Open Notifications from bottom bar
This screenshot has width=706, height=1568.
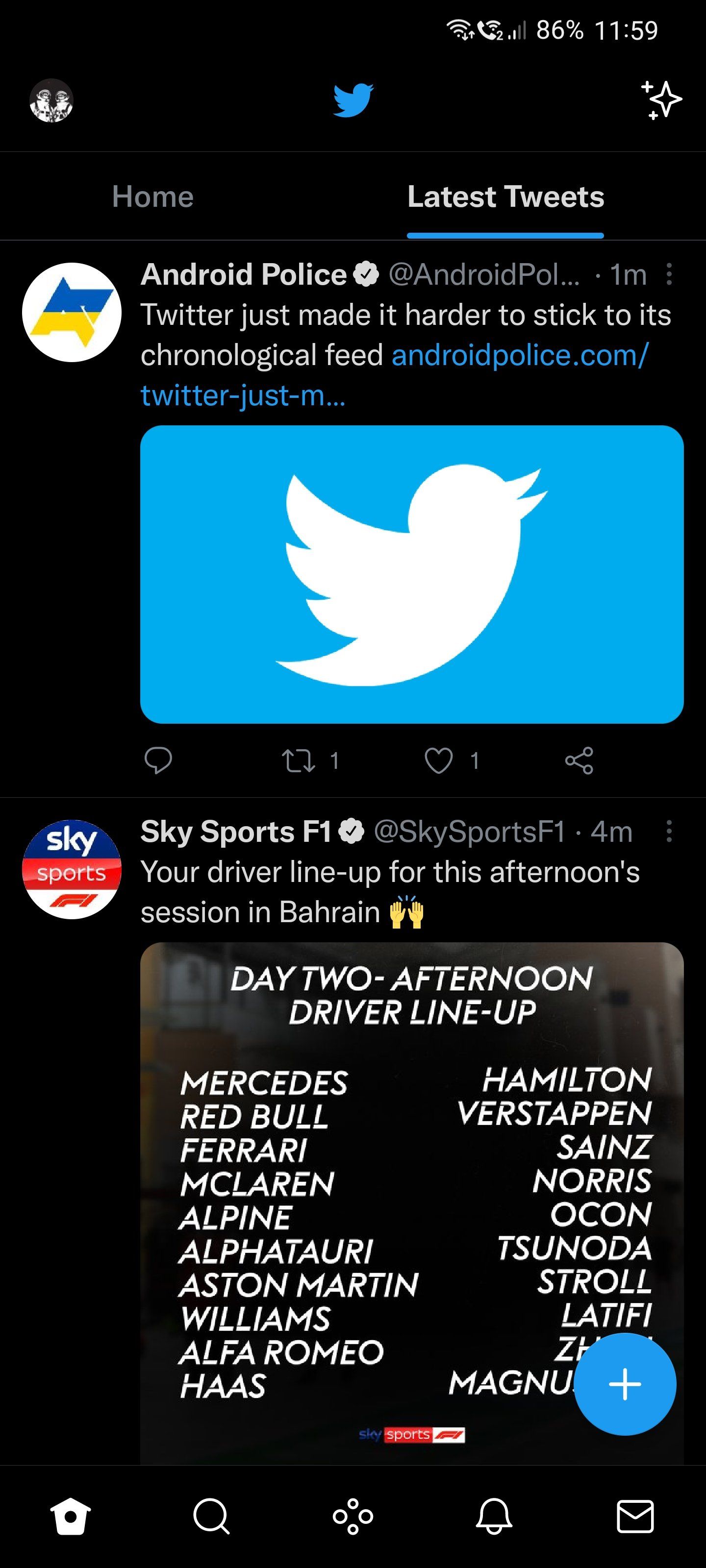coord(494,1518)
